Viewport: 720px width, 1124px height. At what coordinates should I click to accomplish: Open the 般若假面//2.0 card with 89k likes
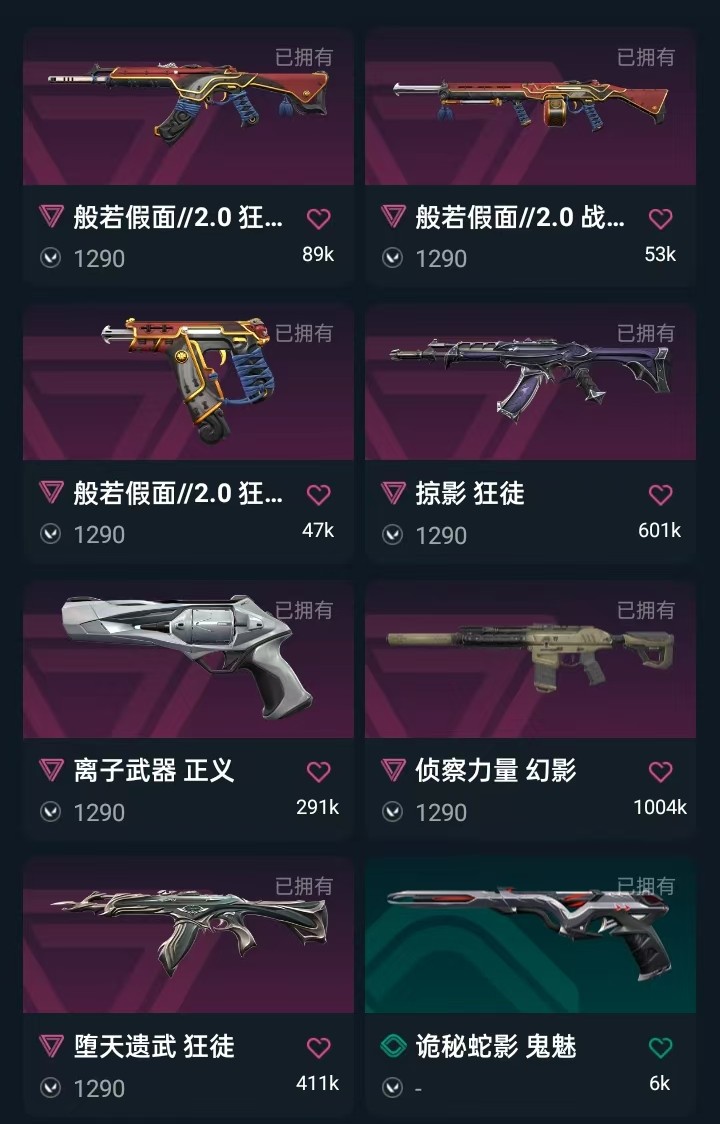click(x=188, y=110)
